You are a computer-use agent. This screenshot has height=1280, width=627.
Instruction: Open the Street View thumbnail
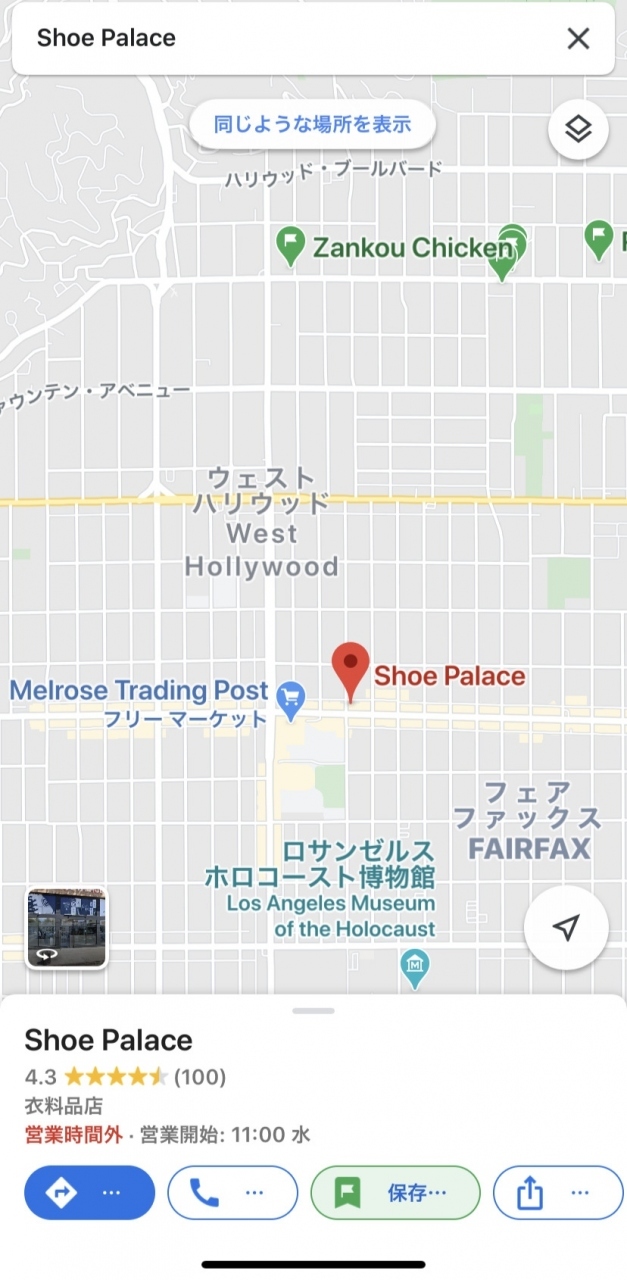66,928
